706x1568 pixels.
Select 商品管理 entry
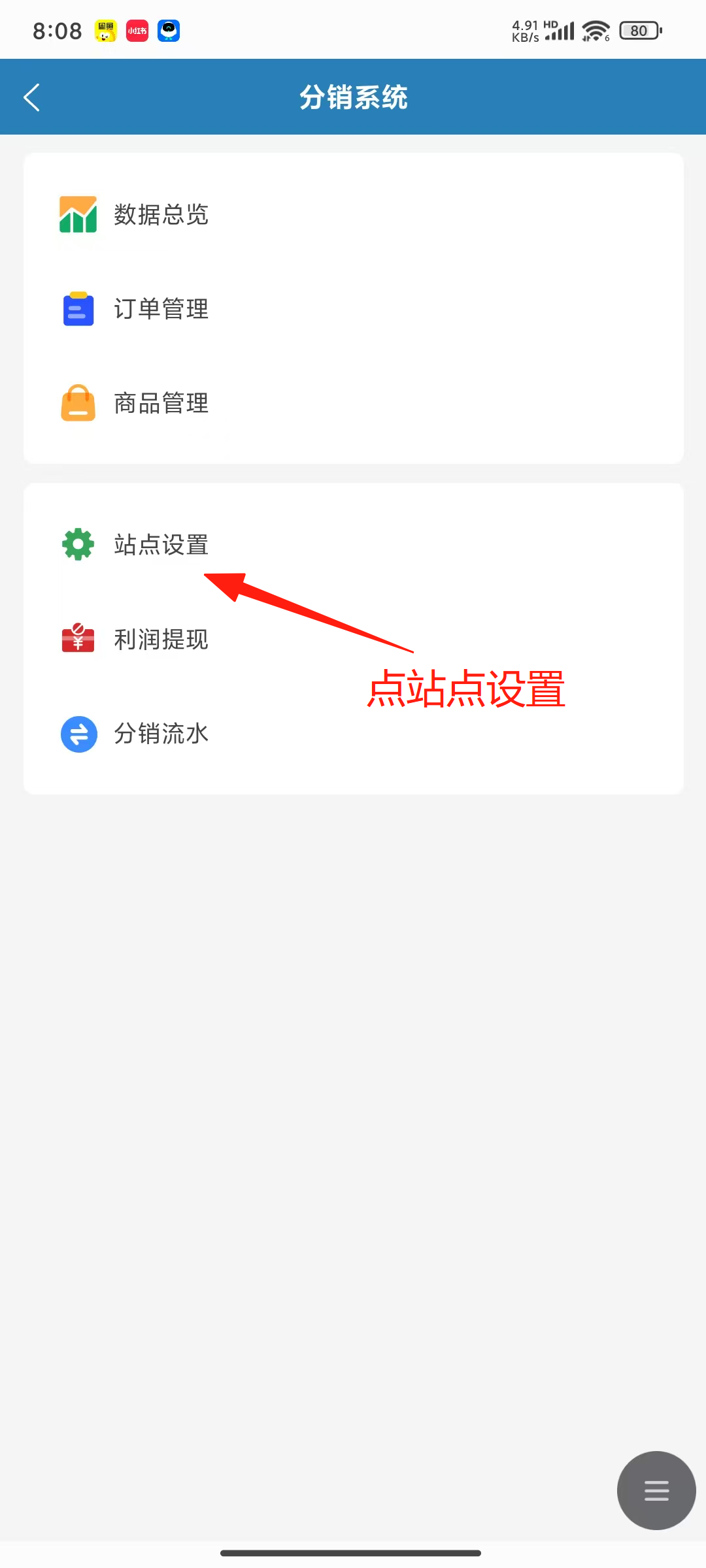(x=160, y=403)
